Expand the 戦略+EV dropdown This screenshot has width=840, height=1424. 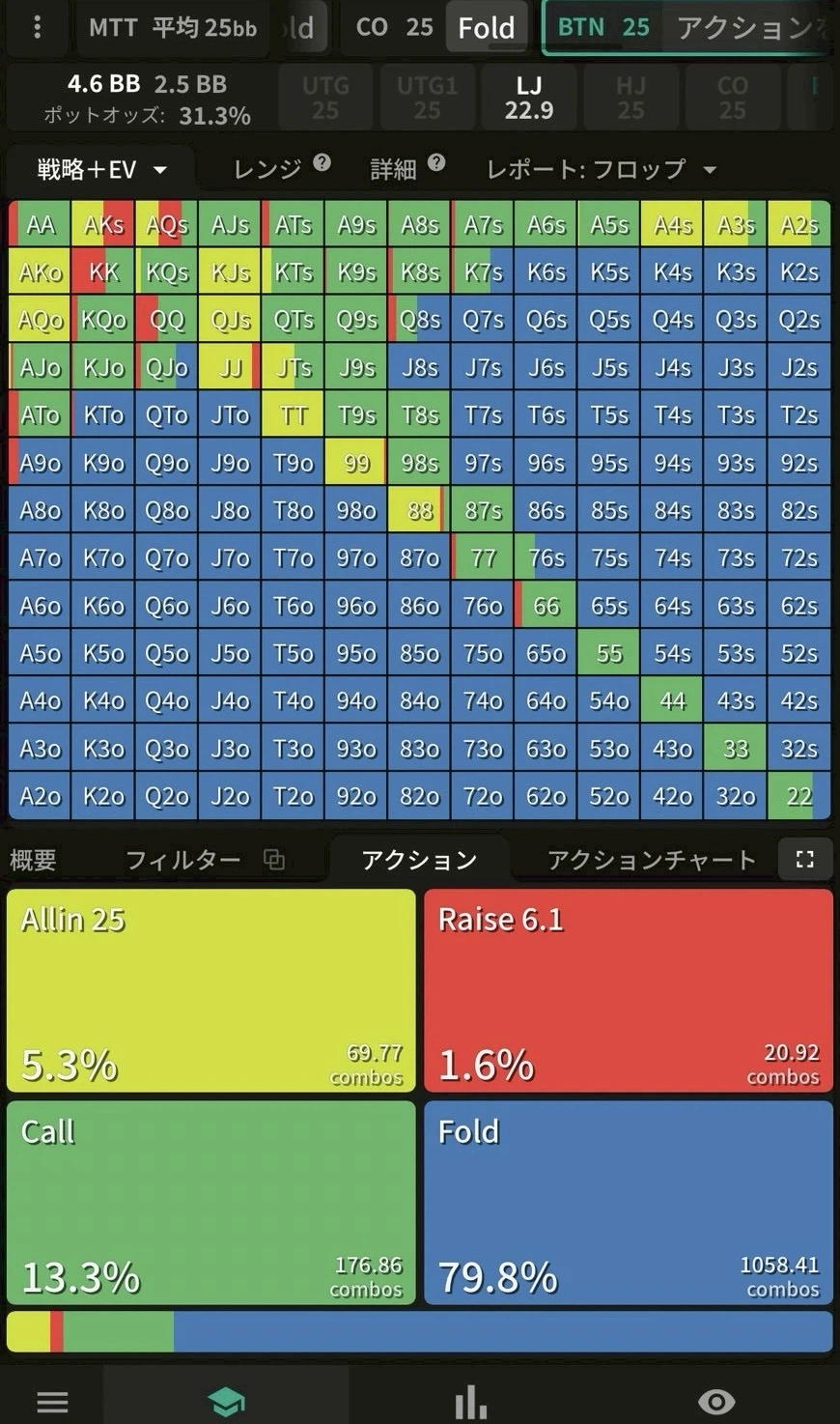click(x=101, y=170)
